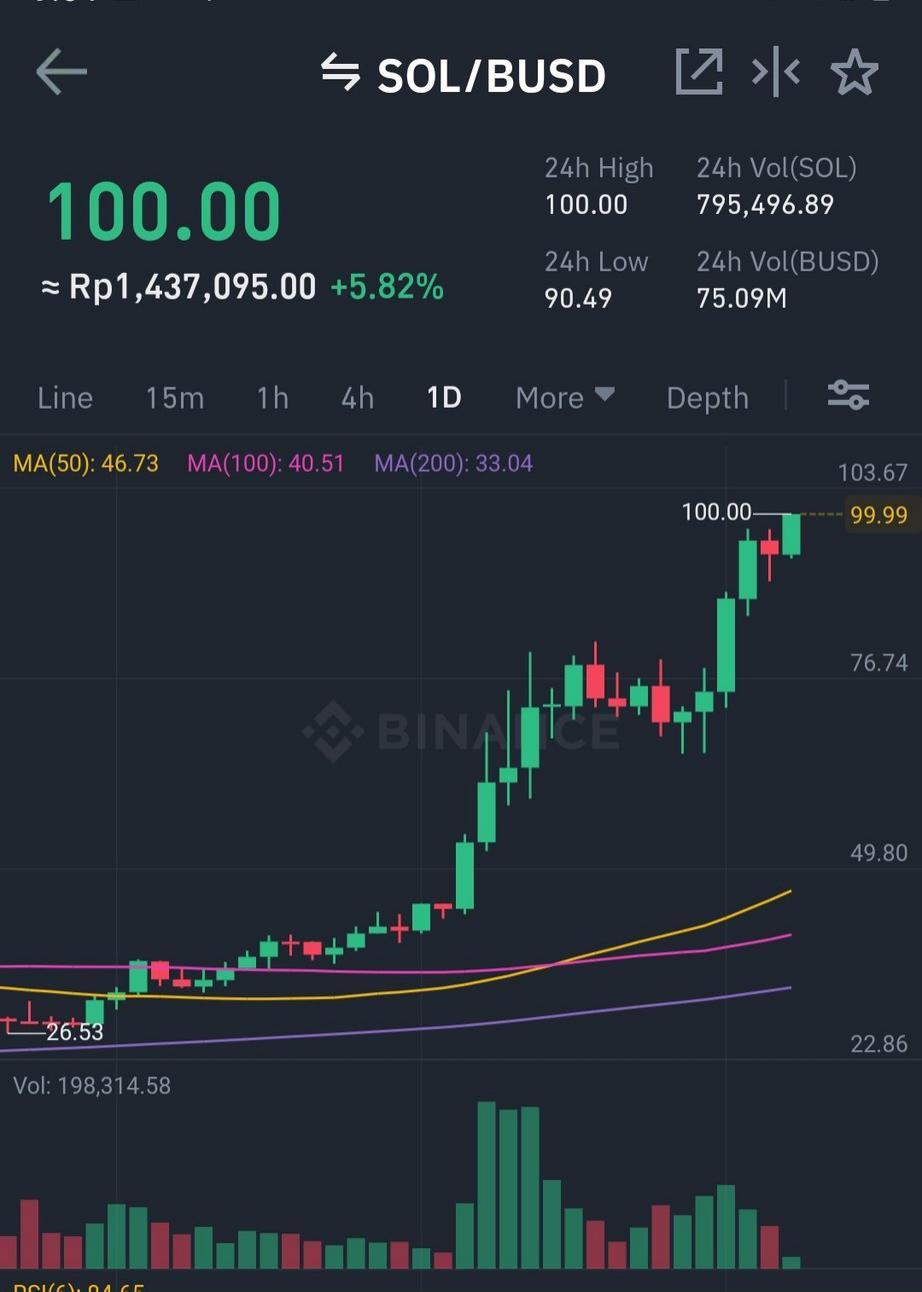Select the 1h interval
Screen dimensions: 922x1292
[x=273, y=398]
